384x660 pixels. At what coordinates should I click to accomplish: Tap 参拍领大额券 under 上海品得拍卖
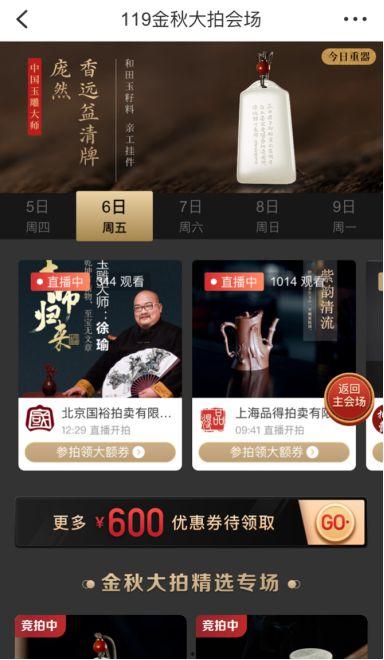click(274, 452)
